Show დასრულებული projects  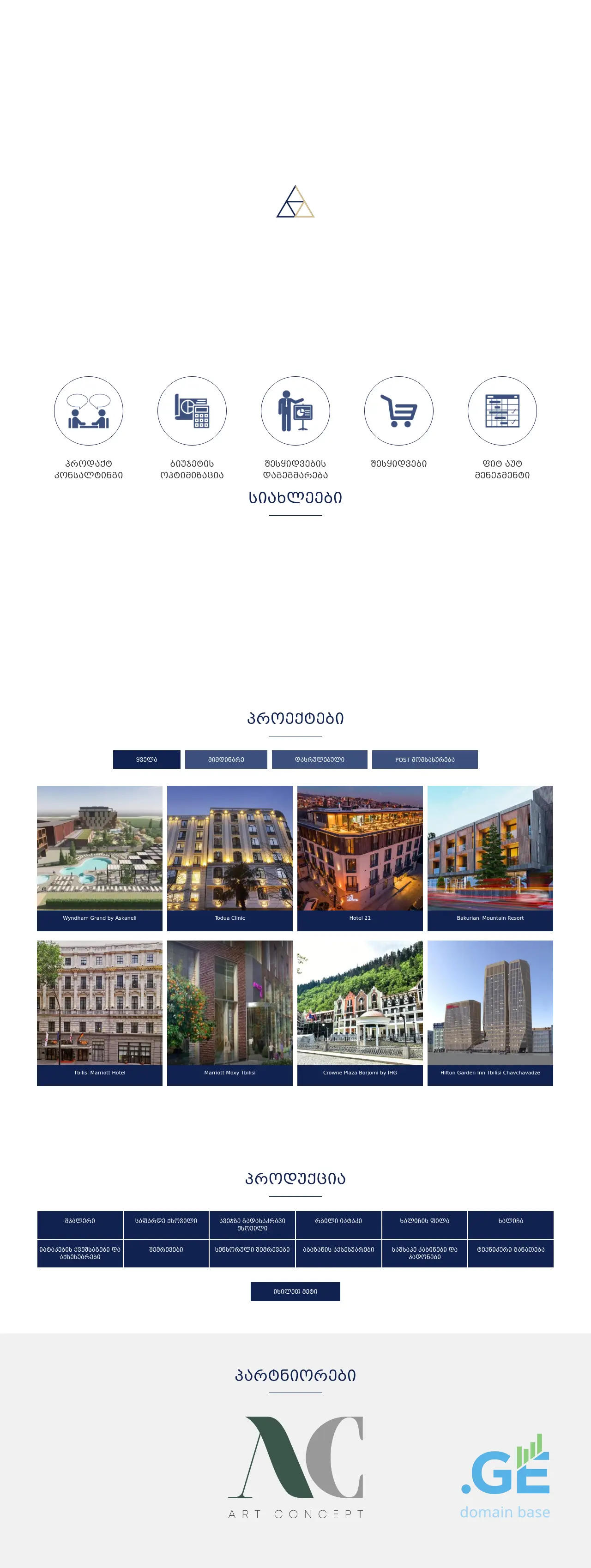[320, 760]
